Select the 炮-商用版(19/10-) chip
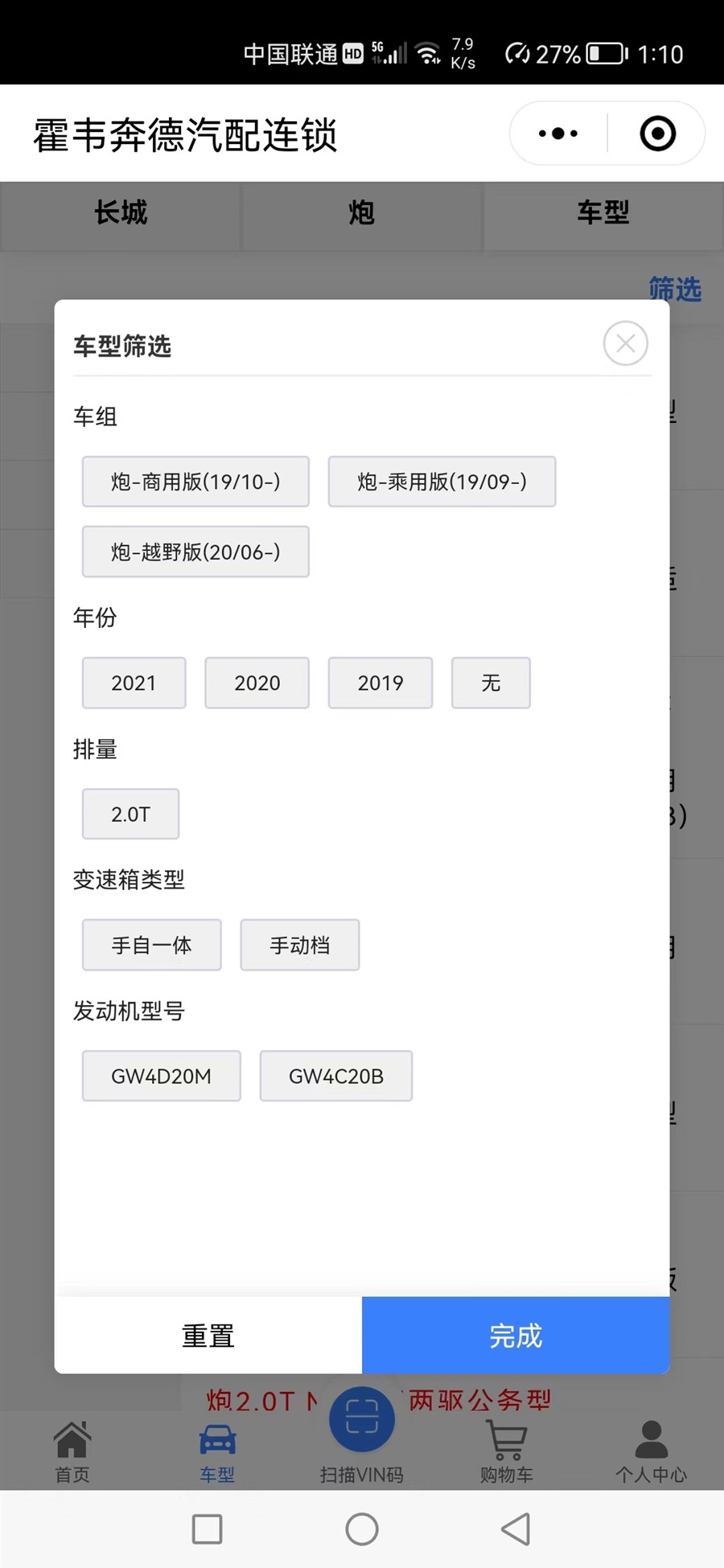Viewport: 724px width, 1568px height. pos(195,482)
